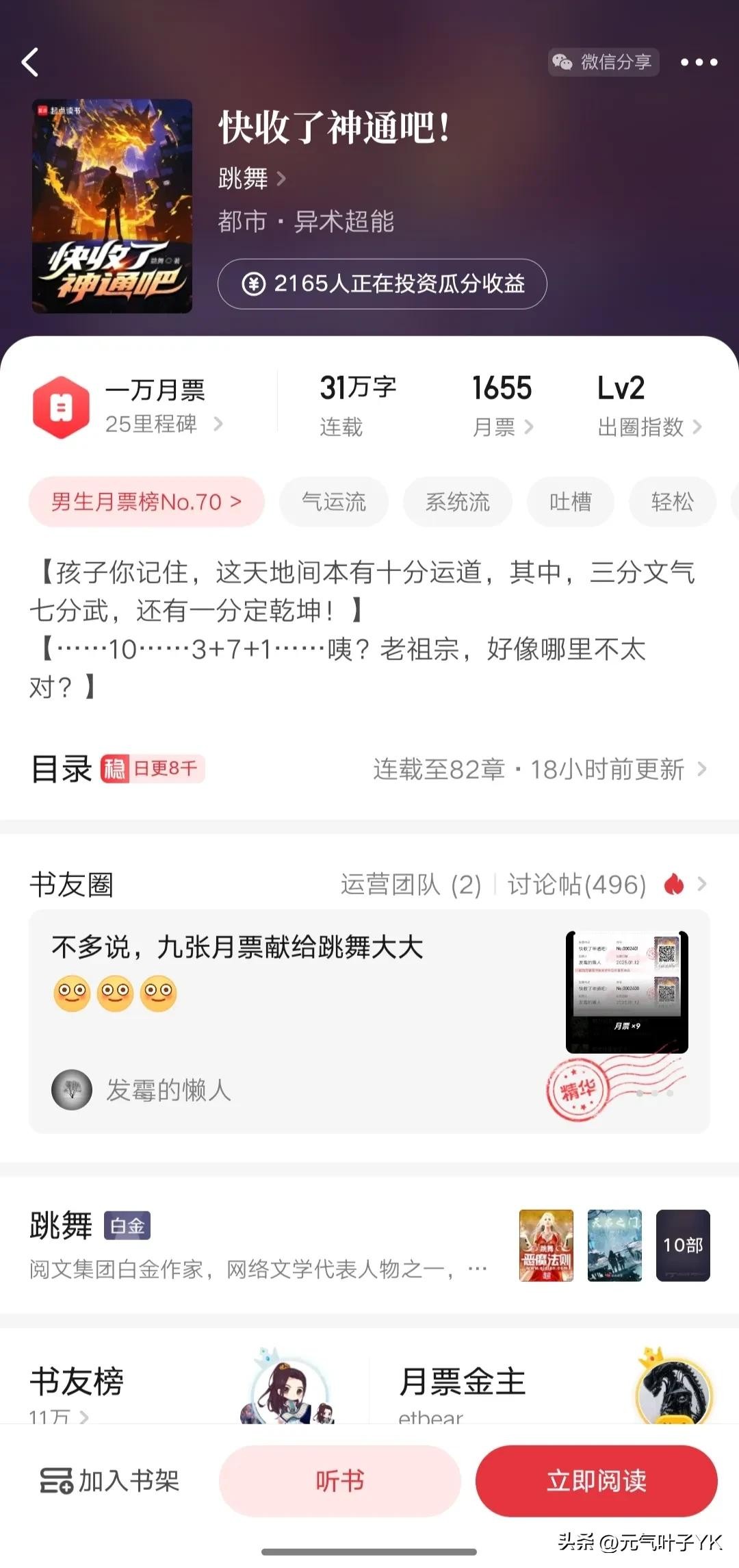Tap the 2165人正在投资瓜分收益 banner
Viewport: 739px width, 1568px height.
click(382, 284)
